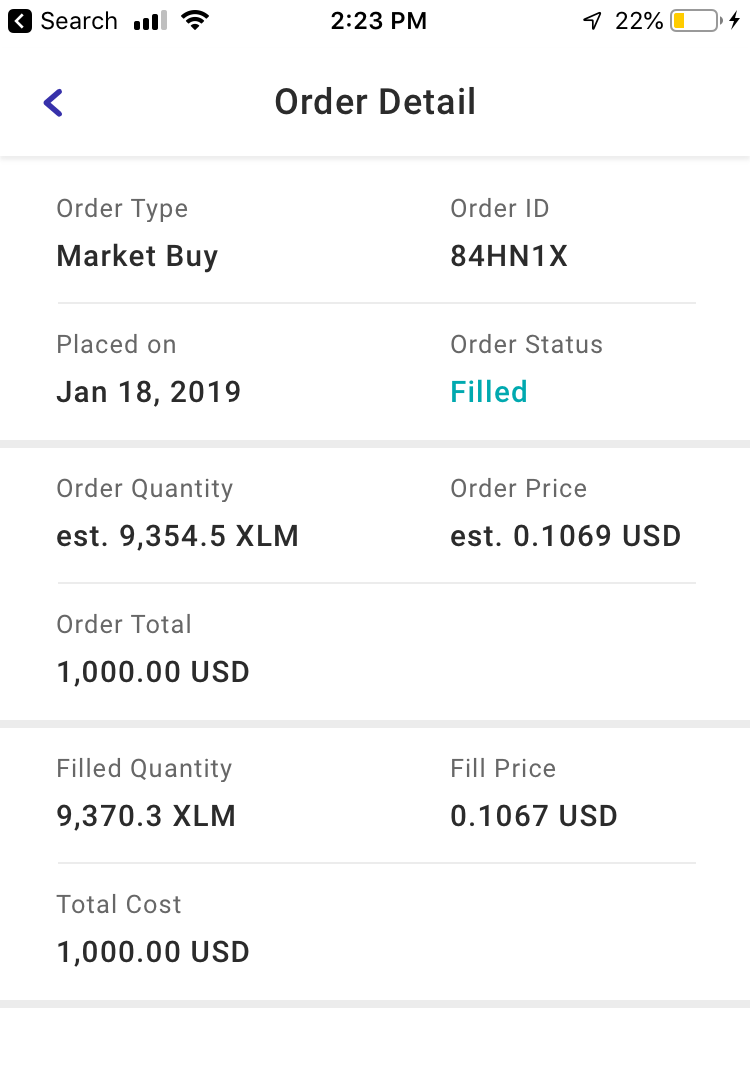750x1070 pixels.
Task: Tap the charging bolt icon beside the battery
Action: tap(737, 19)
